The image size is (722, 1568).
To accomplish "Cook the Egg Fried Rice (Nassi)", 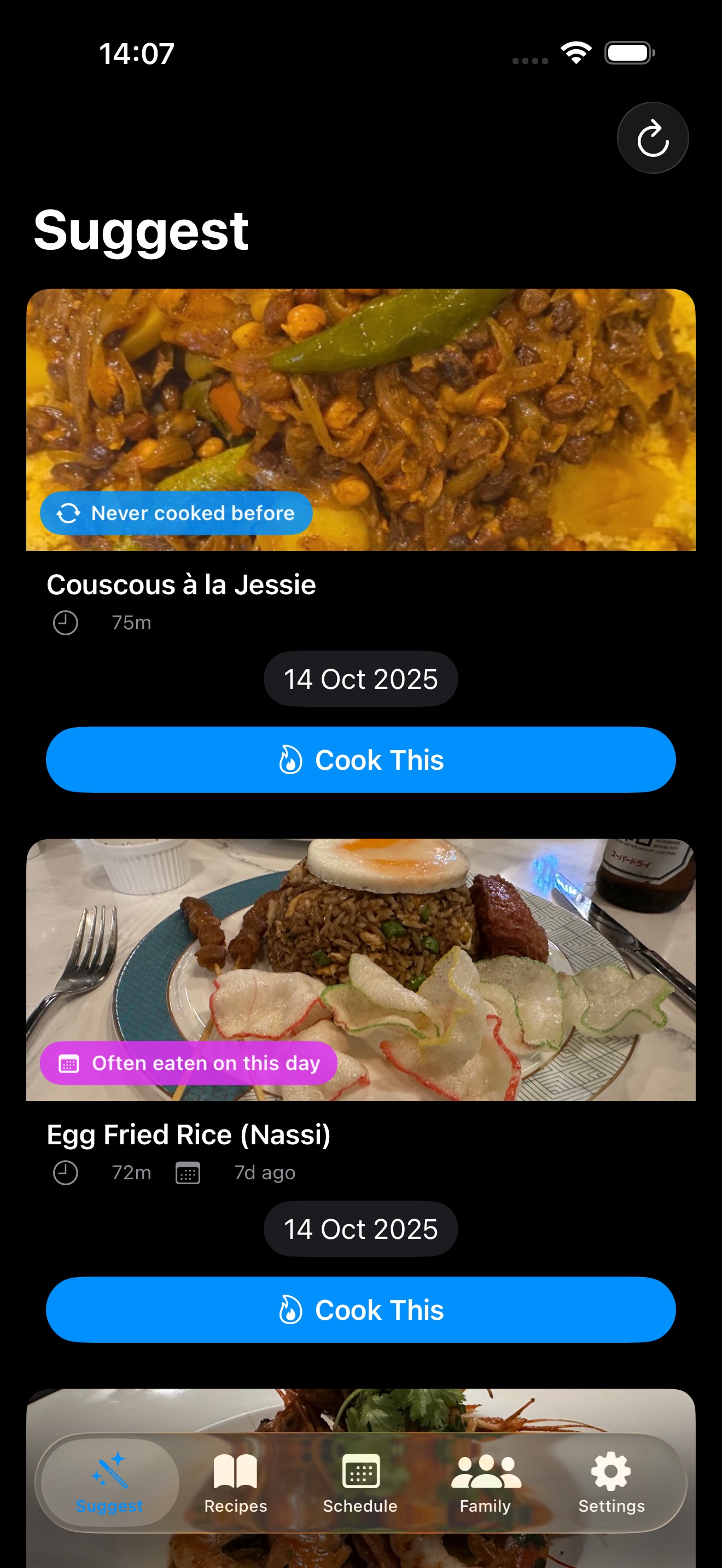I will coord(360,1309).
